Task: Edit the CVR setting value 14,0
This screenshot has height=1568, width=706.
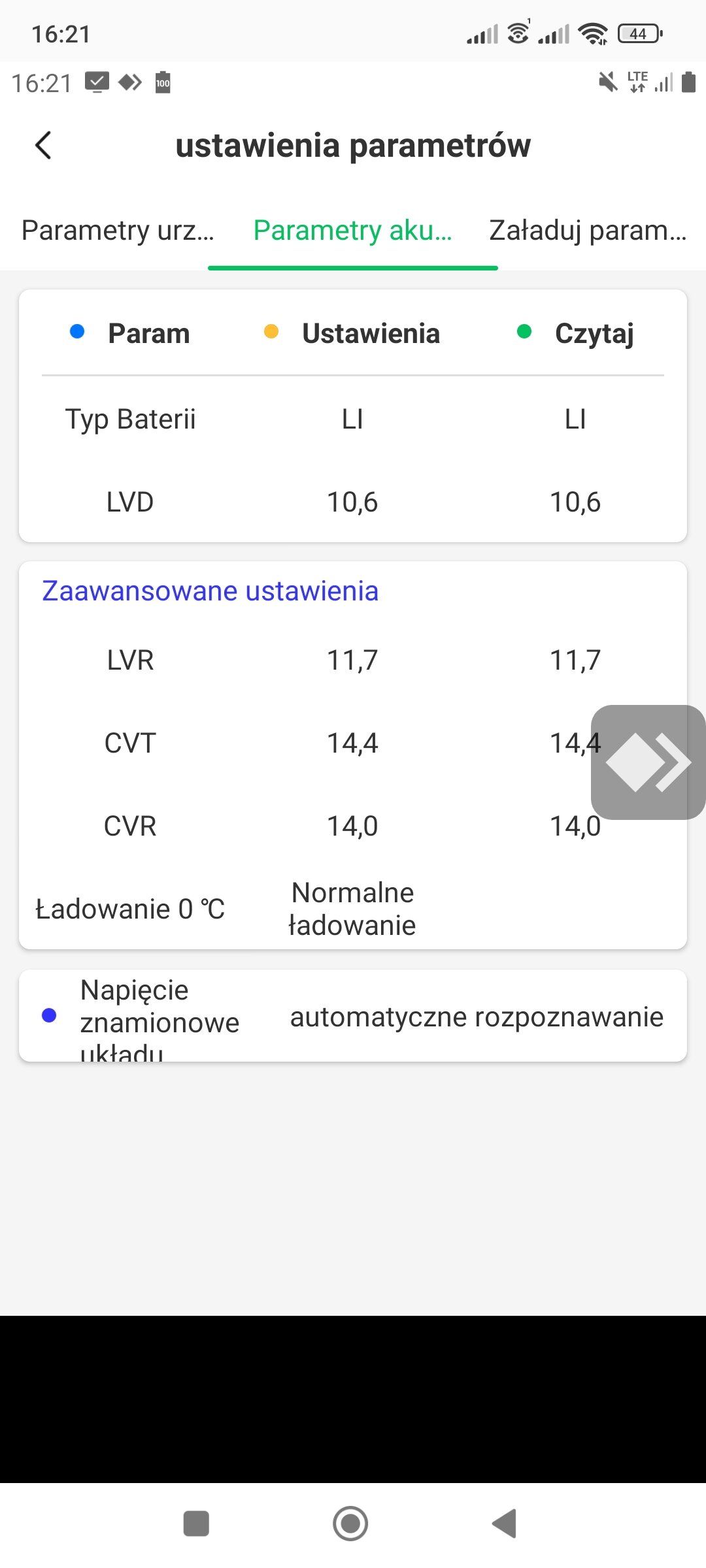Action: pyautogui.click(x=352, y=826)
